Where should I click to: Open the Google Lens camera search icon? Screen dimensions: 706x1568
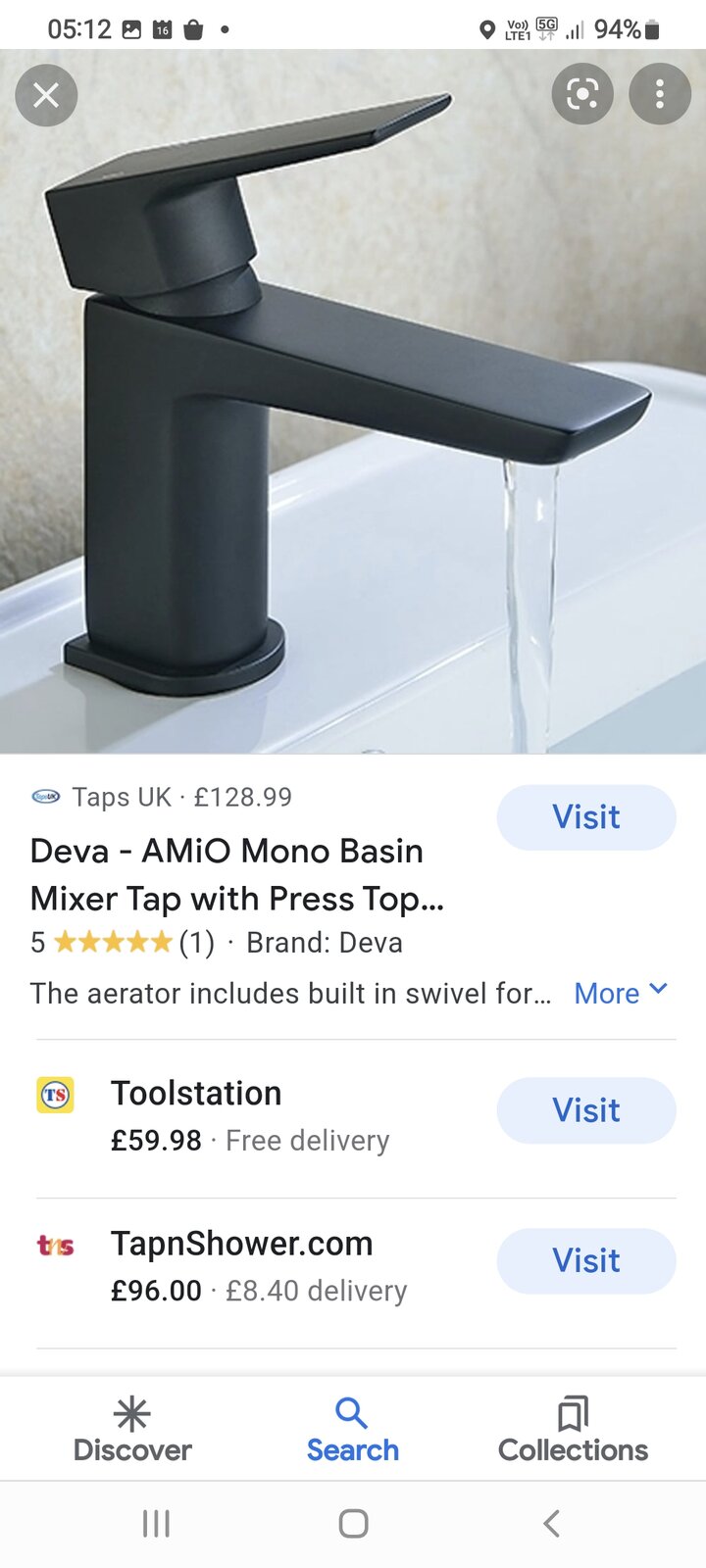[x=582, y=95]
